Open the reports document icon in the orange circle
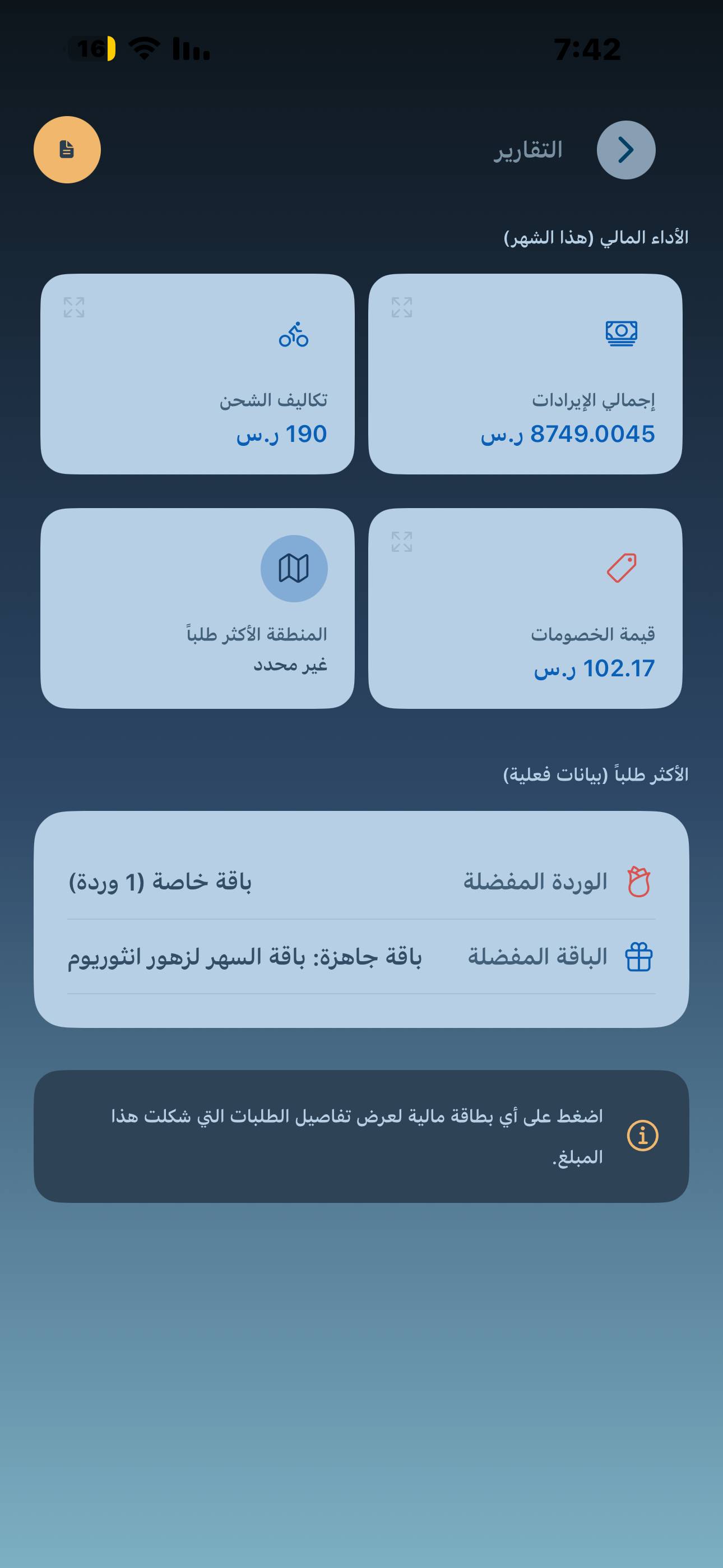Image resolution: width=723 pixels, height=1568 pixels. click(67, 150)
